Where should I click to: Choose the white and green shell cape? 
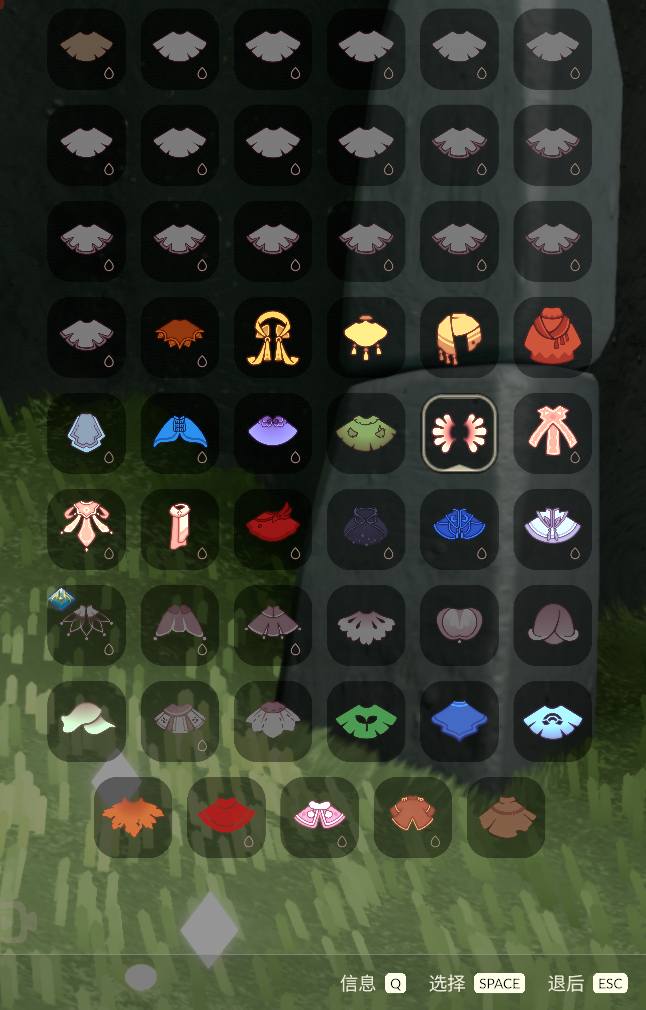click(87, 720)
